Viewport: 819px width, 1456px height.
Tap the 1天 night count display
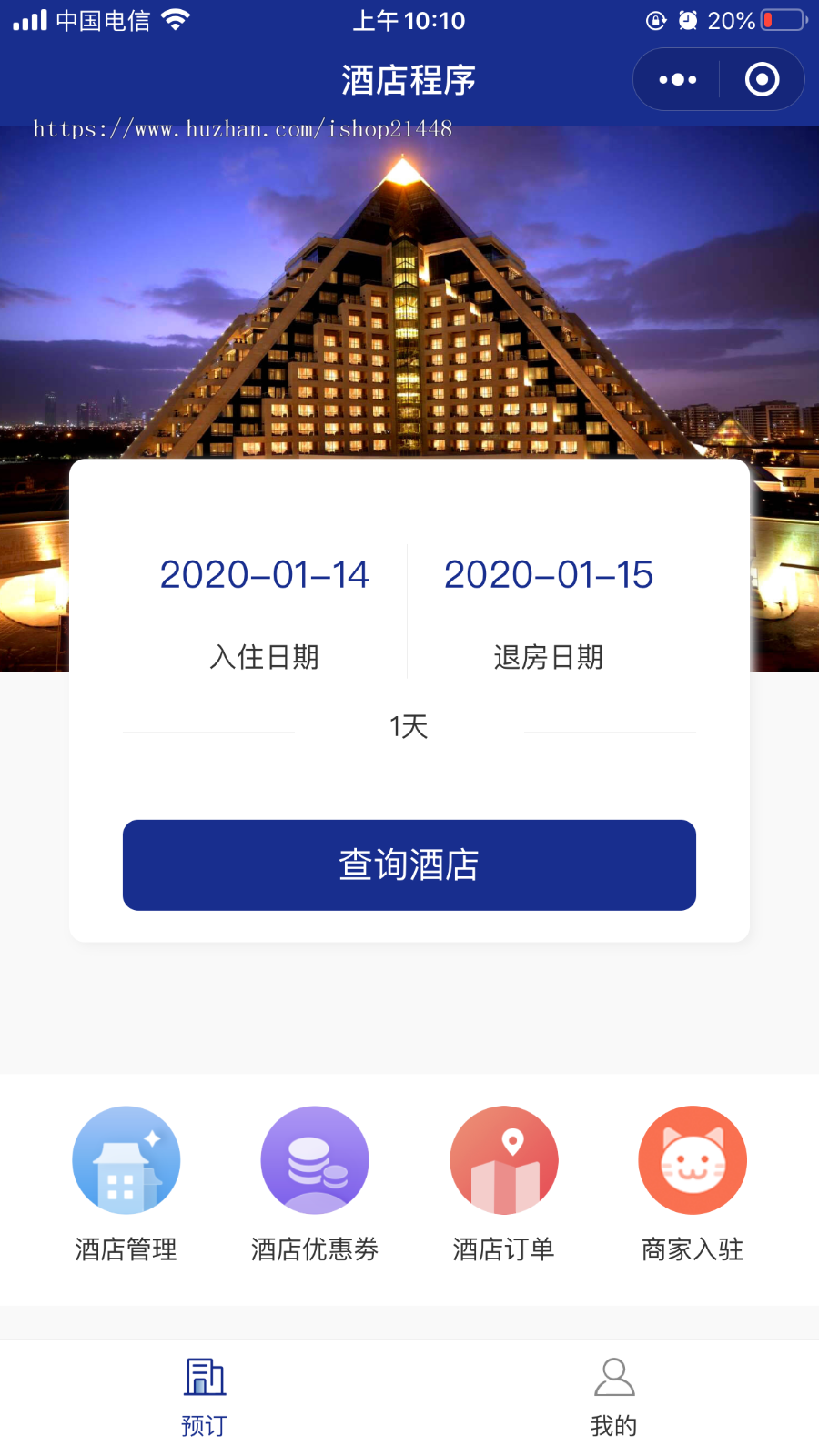click(409, 726)
